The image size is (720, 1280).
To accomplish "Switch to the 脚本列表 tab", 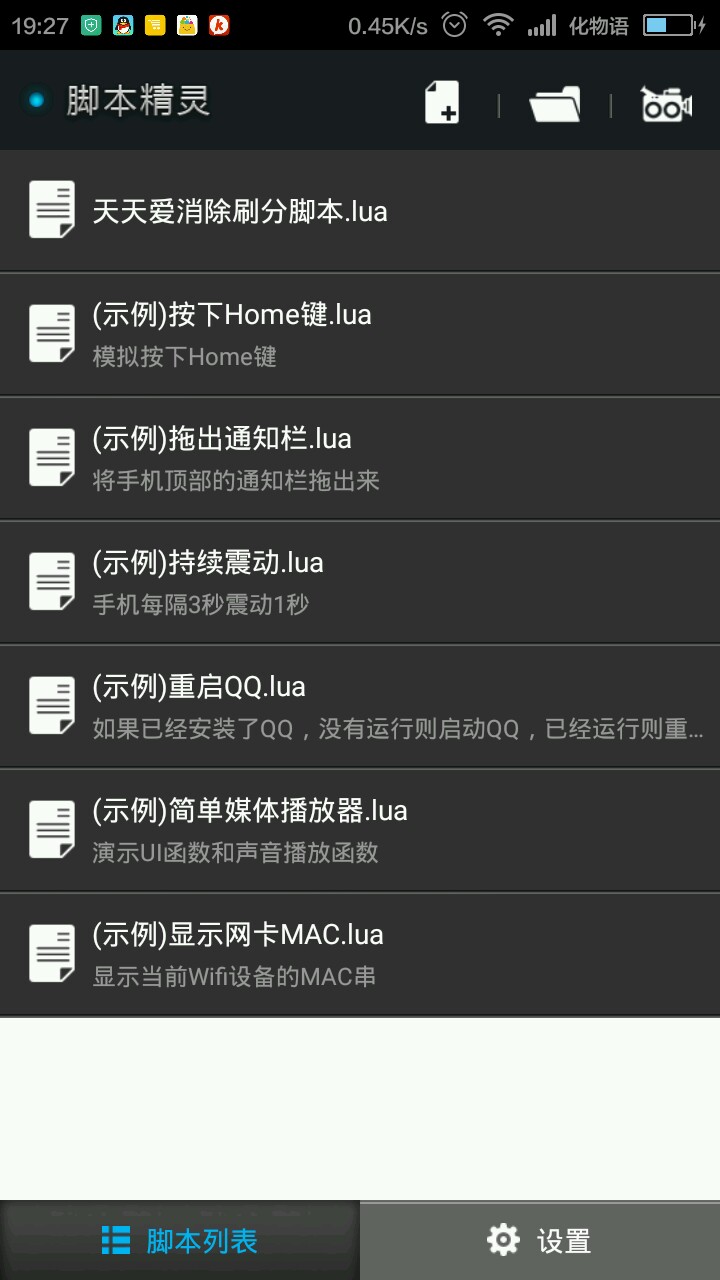I will [x=180, y=1241].
